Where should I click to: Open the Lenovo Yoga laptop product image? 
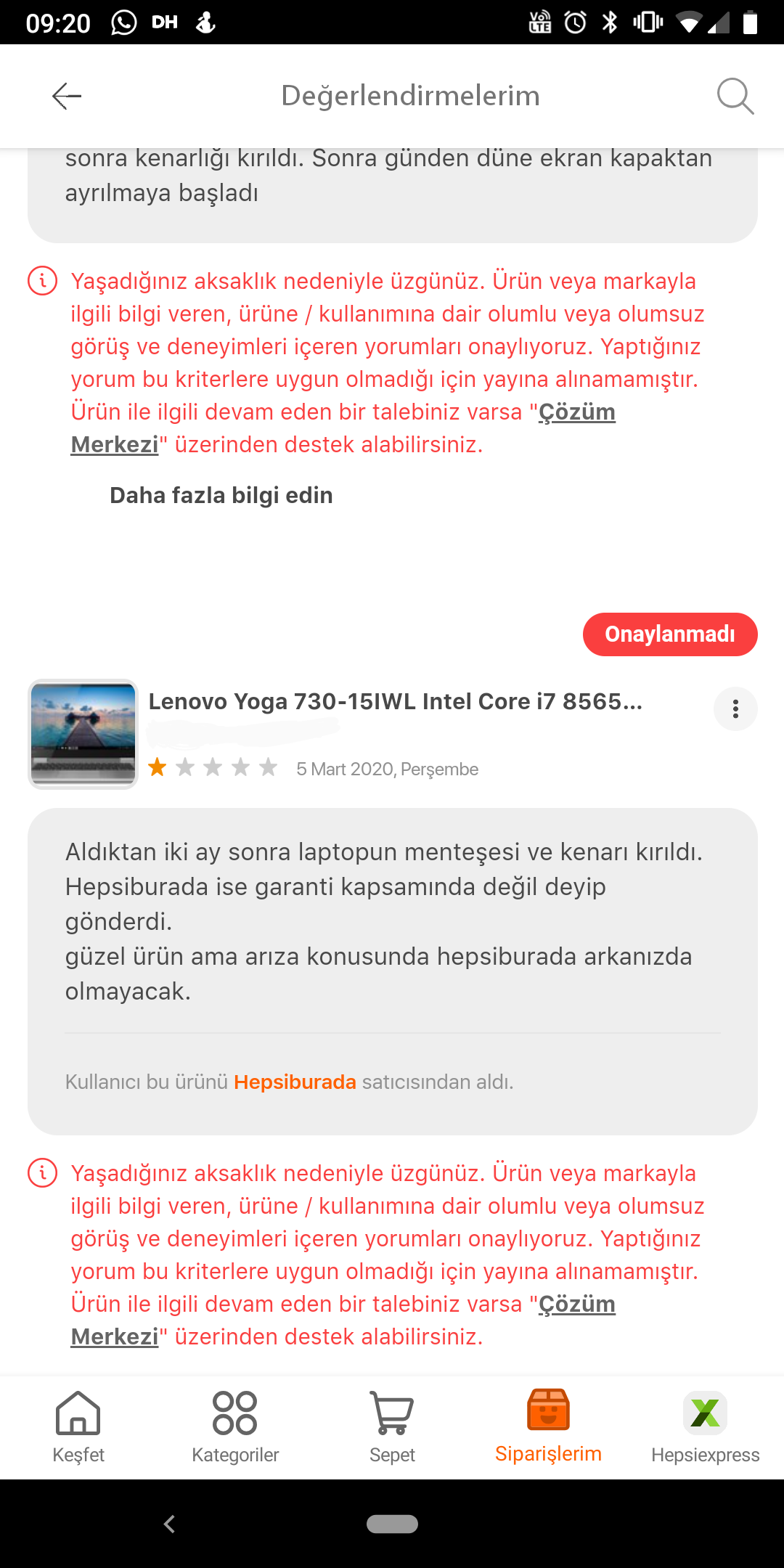tap(83, 734)
